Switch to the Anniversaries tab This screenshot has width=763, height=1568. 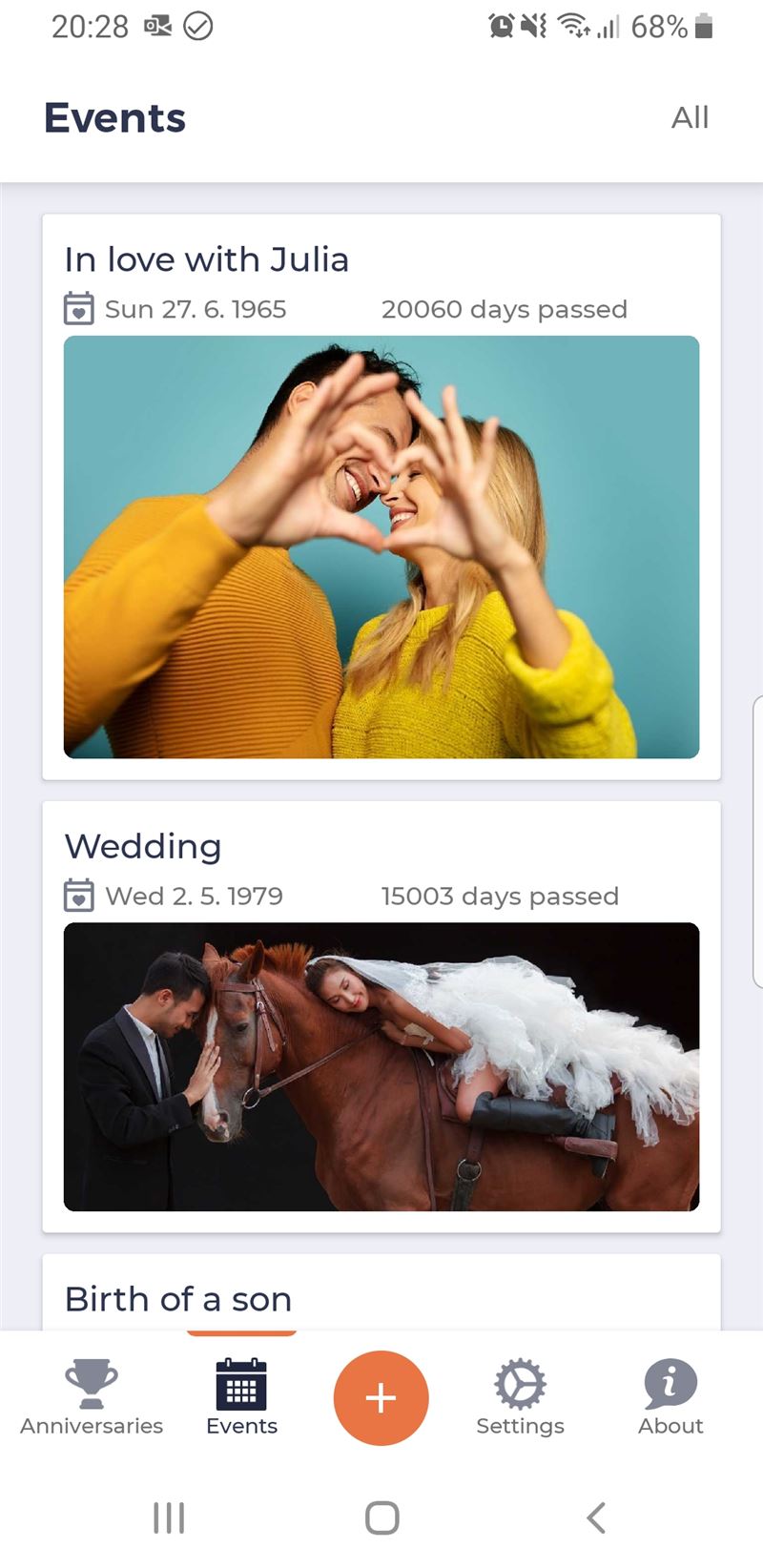(92, 1398)
